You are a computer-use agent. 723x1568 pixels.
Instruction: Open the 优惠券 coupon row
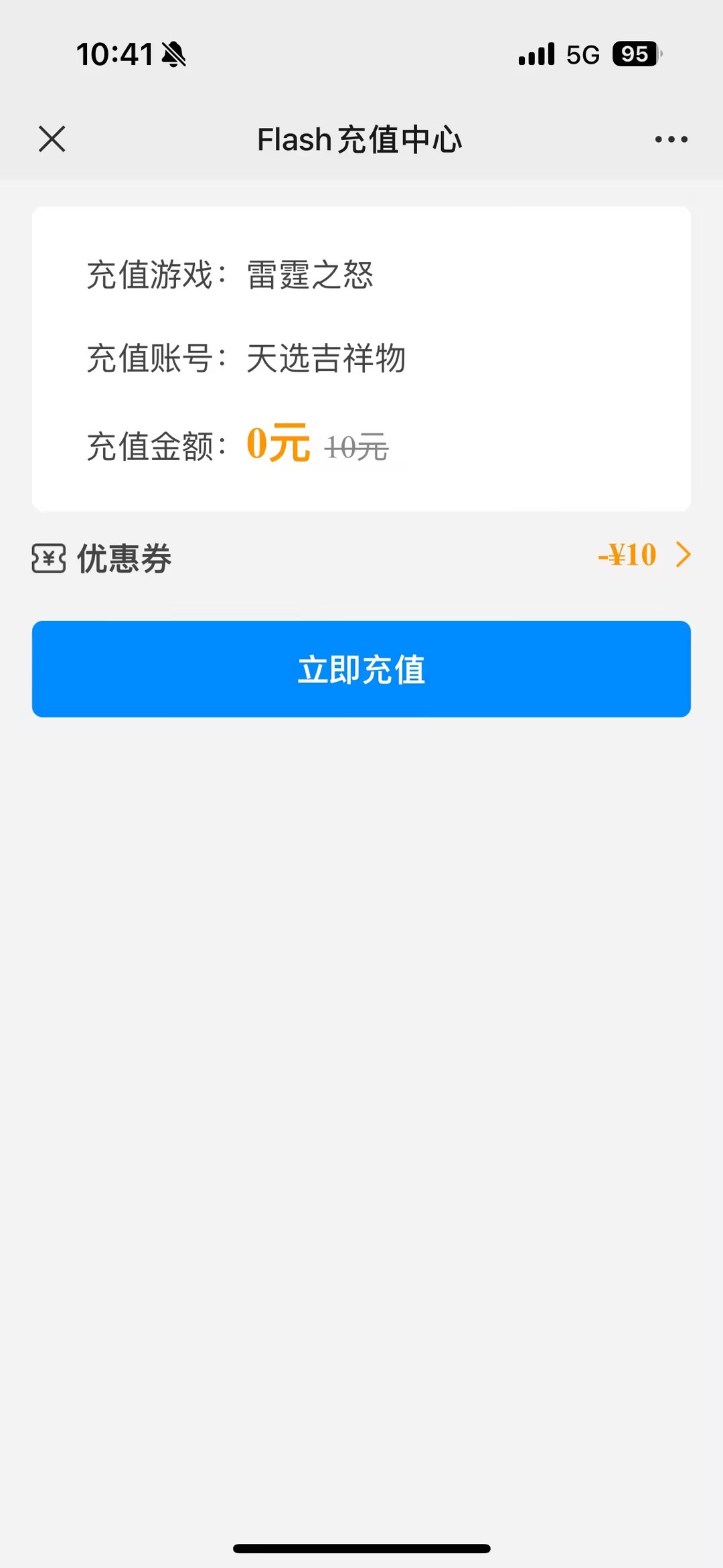(x=361, y=556)
